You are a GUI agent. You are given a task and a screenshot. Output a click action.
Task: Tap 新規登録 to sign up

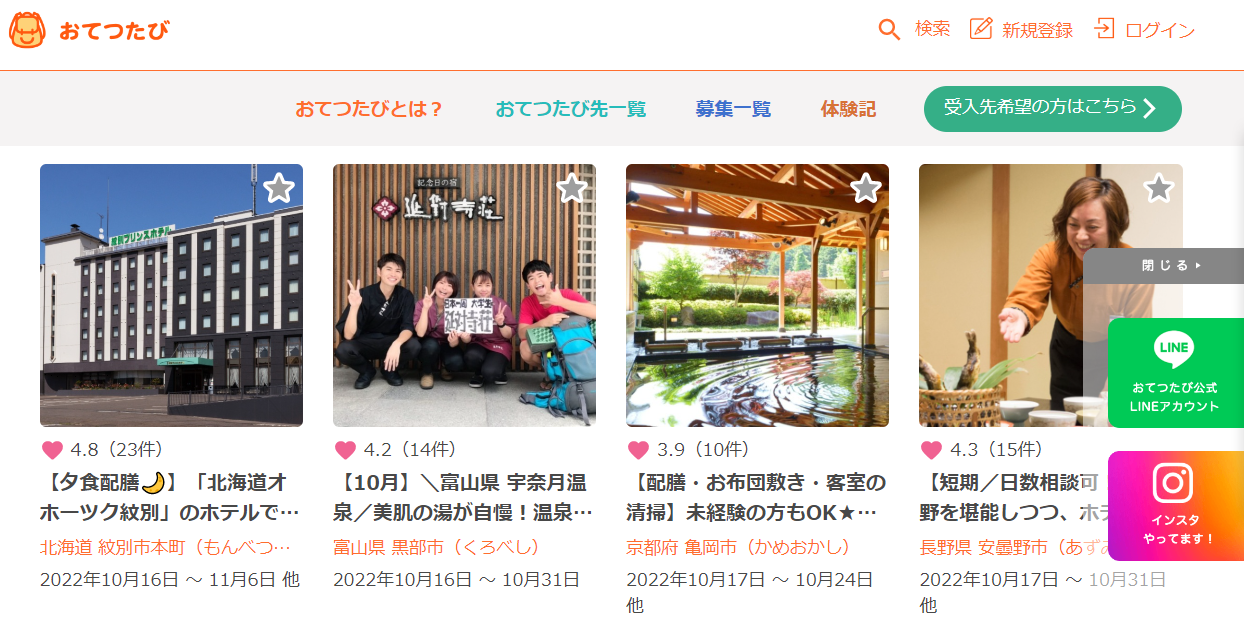(1021, 29)
